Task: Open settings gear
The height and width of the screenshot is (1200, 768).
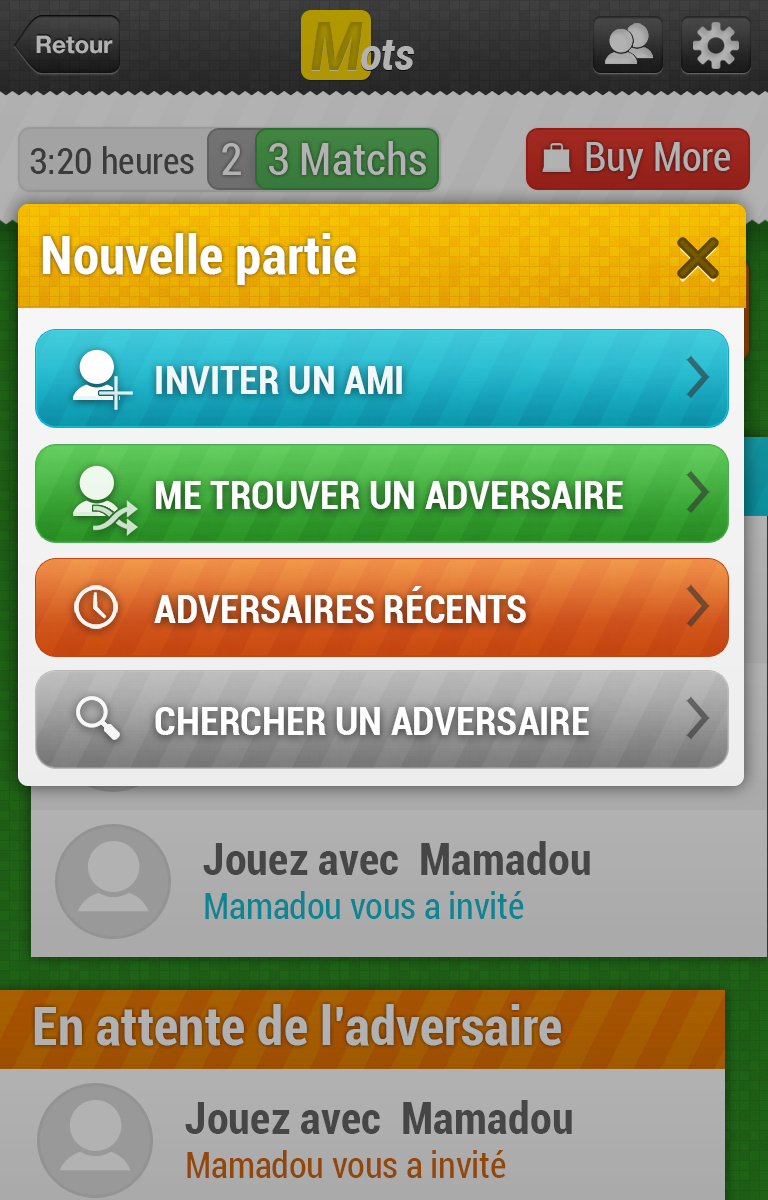Action: coord(716,45)
